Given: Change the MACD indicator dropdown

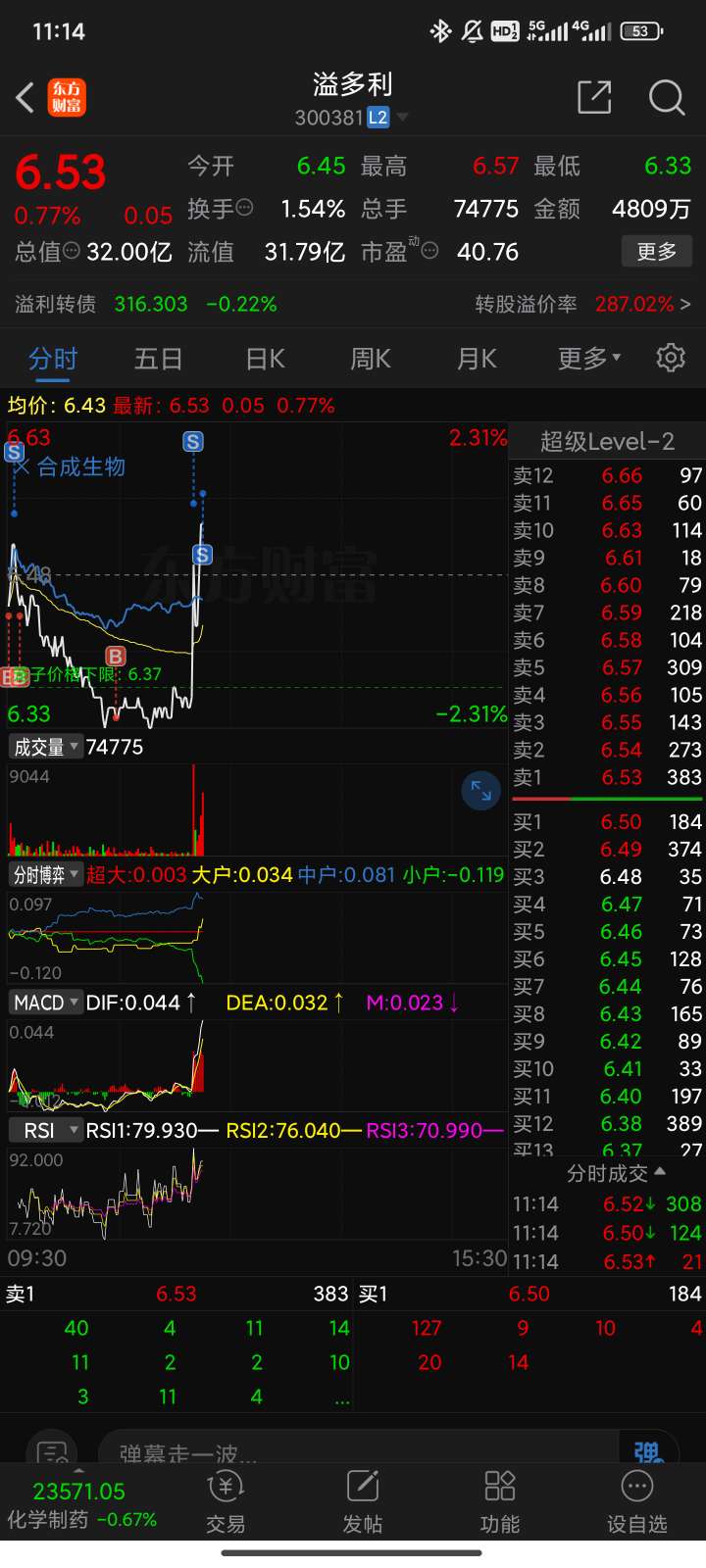Looking at the screenshot, I should coord(44,1003).
